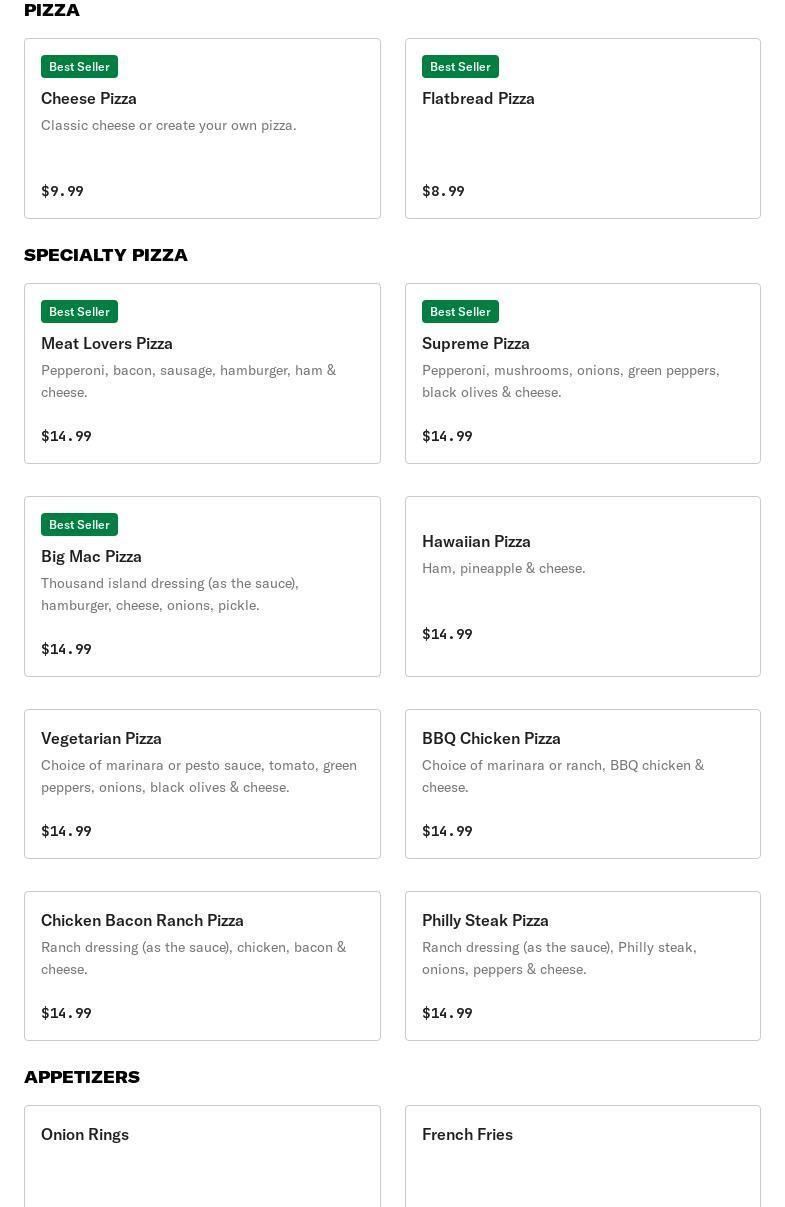Open the BBQ Chicken Pizza item
This screenshot has width=785, height=1207.
coord(583,783)
